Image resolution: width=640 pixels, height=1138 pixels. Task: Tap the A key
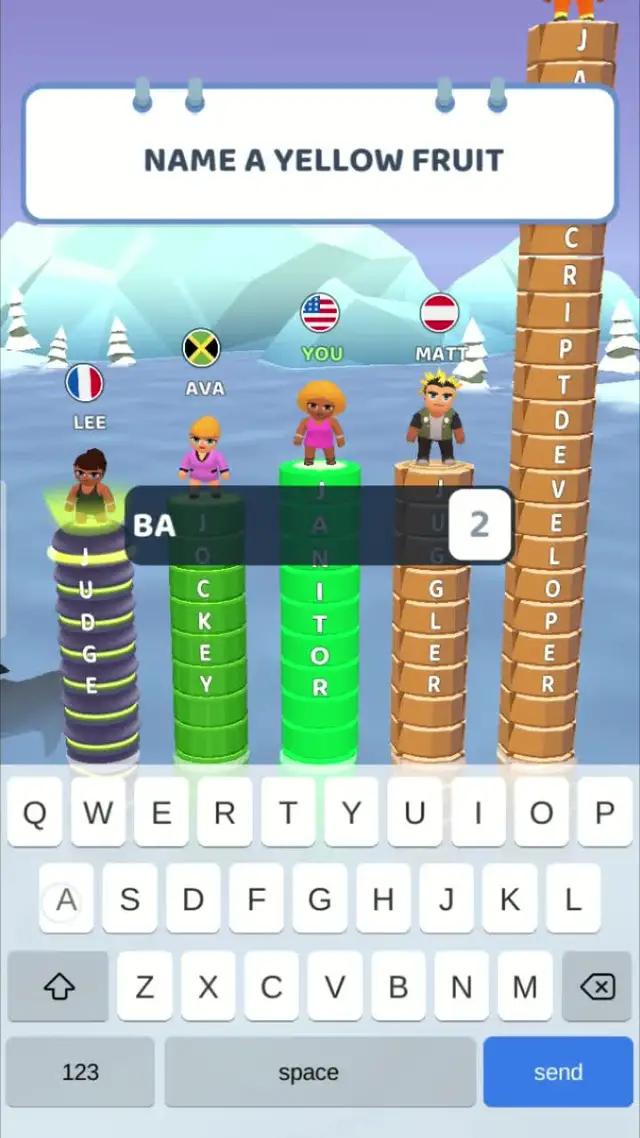66,900
